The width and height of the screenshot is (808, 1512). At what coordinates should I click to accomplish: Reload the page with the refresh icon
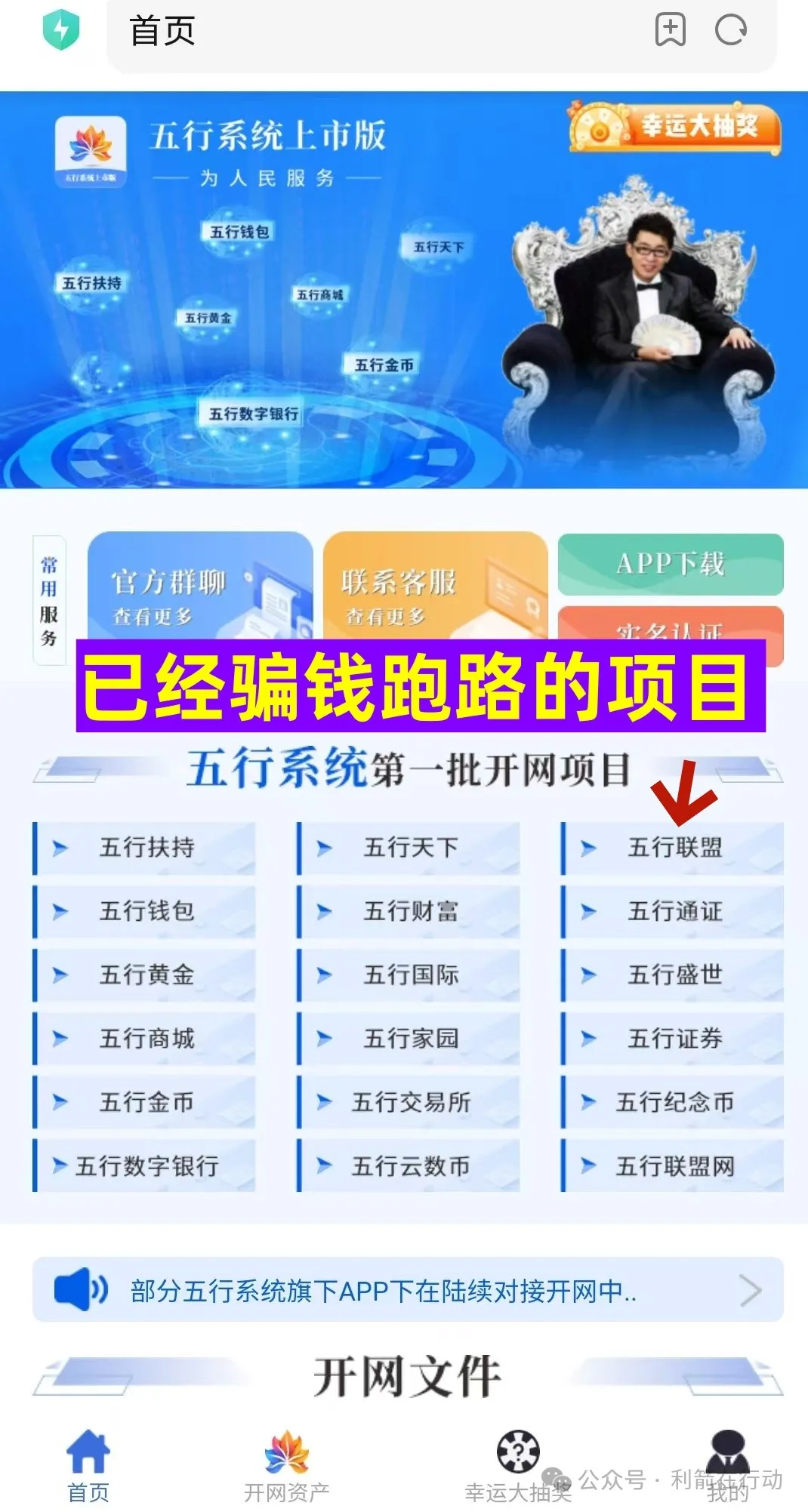point(730,30)
